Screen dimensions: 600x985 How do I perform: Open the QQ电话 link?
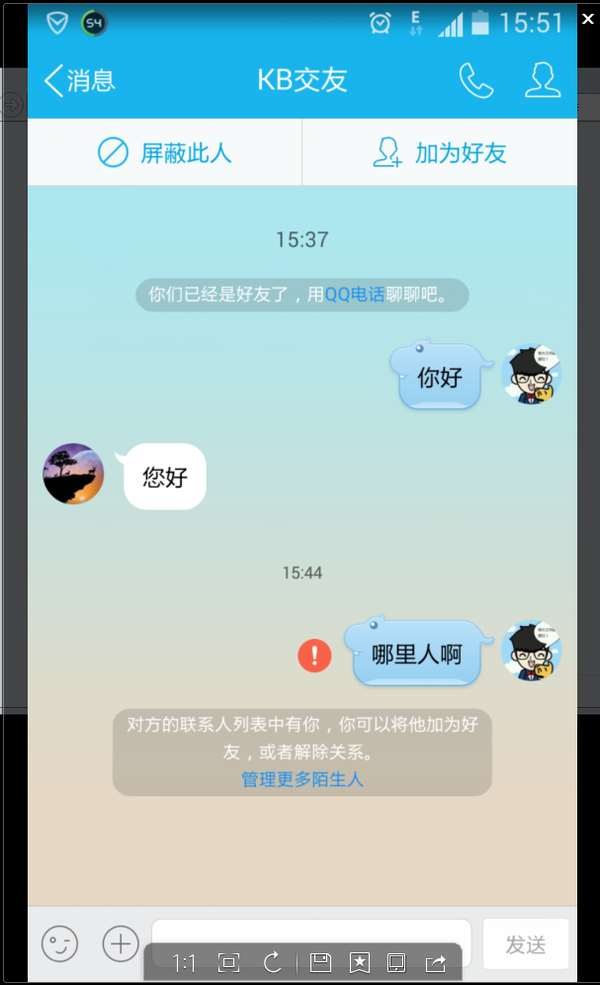point(354,294)
